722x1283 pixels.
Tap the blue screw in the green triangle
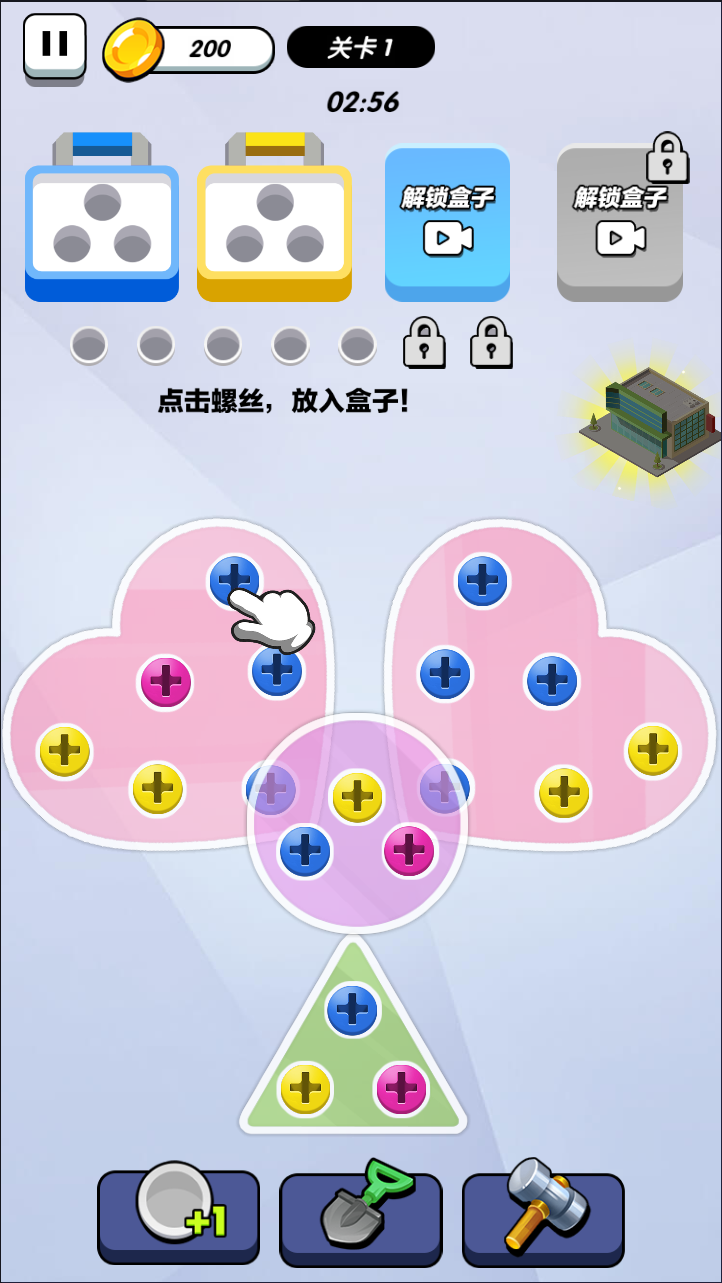point(352,1010)
